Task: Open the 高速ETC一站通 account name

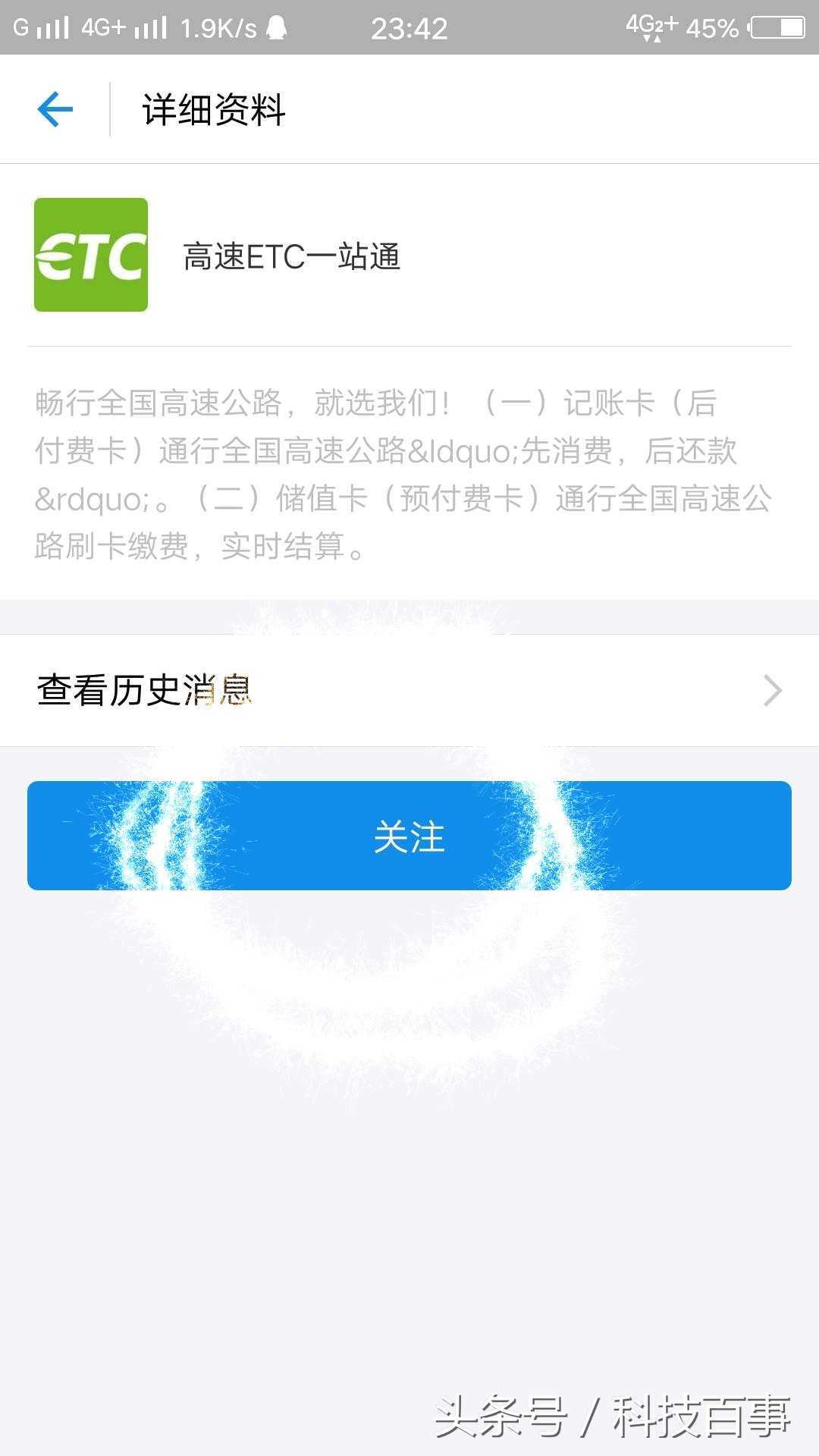Action: (293, 256)
